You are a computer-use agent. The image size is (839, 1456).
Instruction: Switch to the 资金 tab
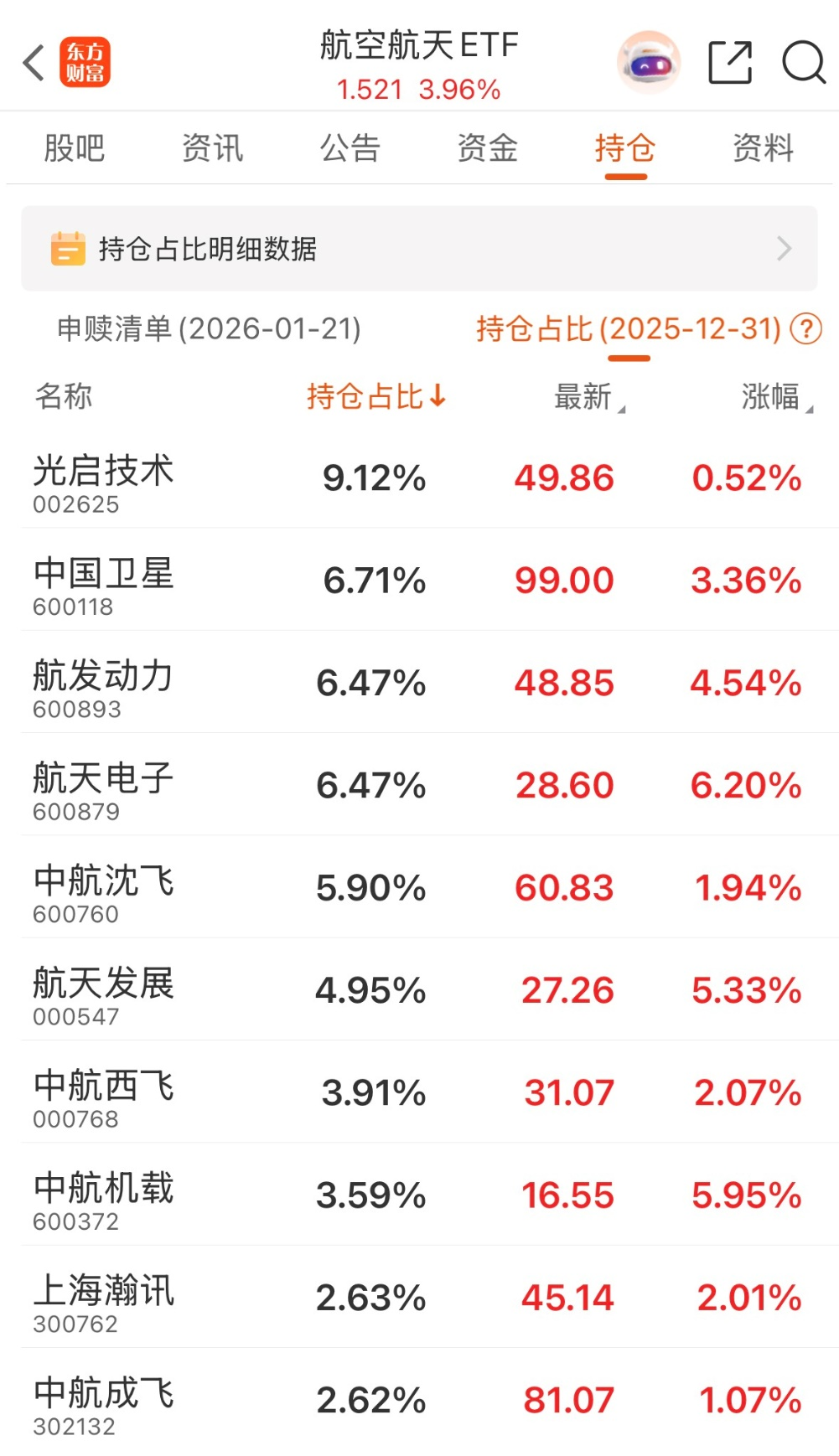click(x=486, y=148)
